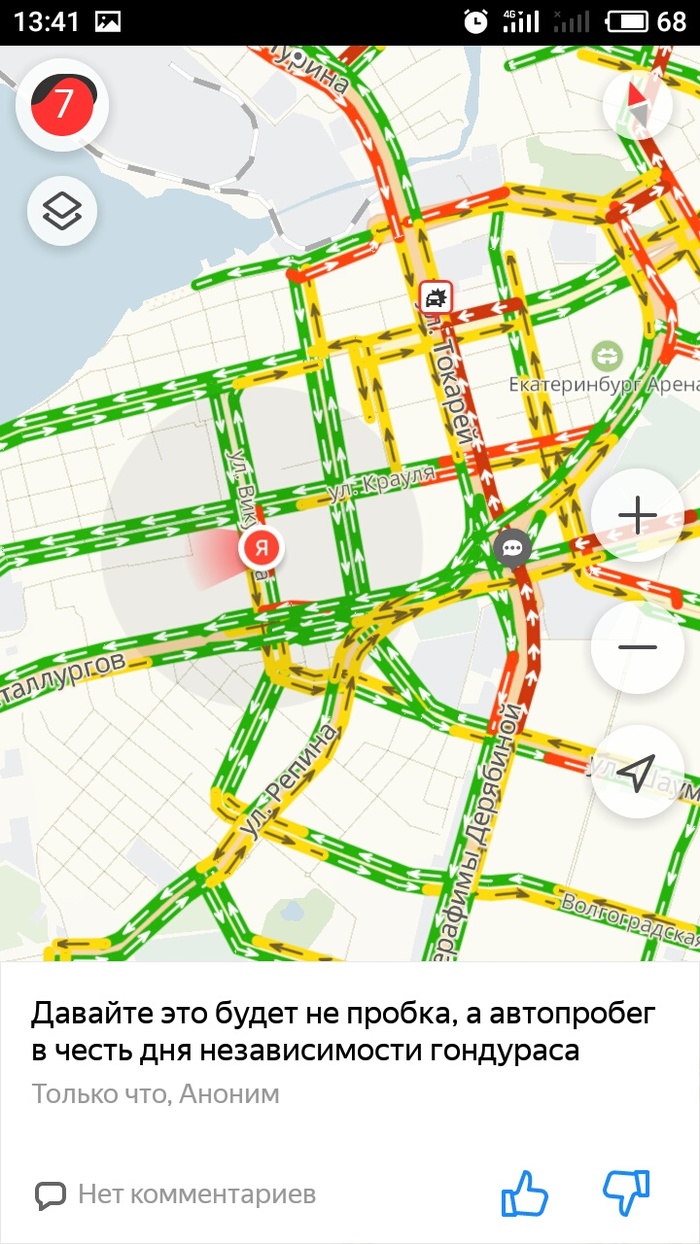Dislike the anonymous road comment

click(x=627, y=1191)
